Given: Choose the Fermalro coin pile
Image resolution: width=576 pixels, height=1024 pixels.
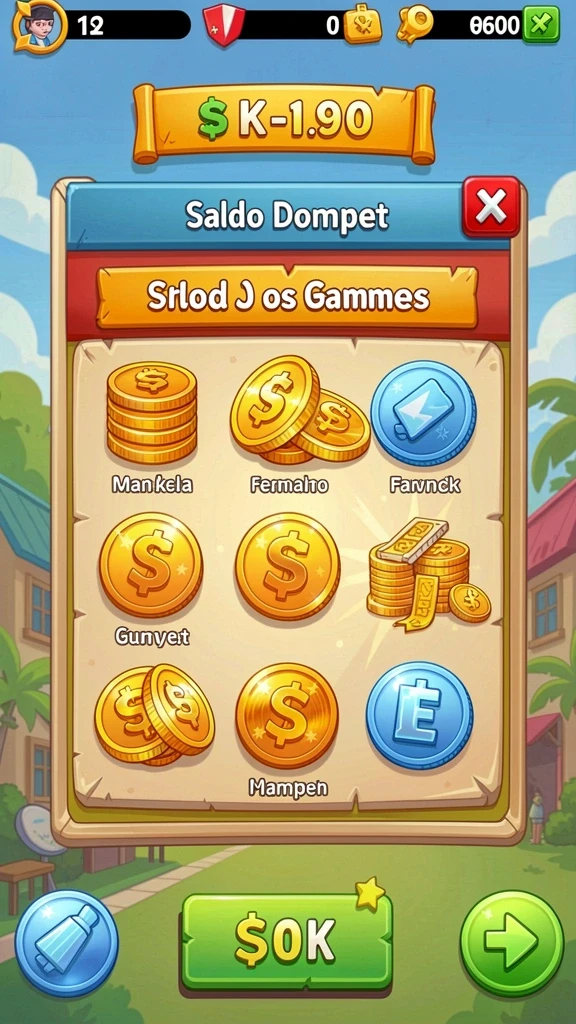Looking at the screenshot, I should point(300,410).
